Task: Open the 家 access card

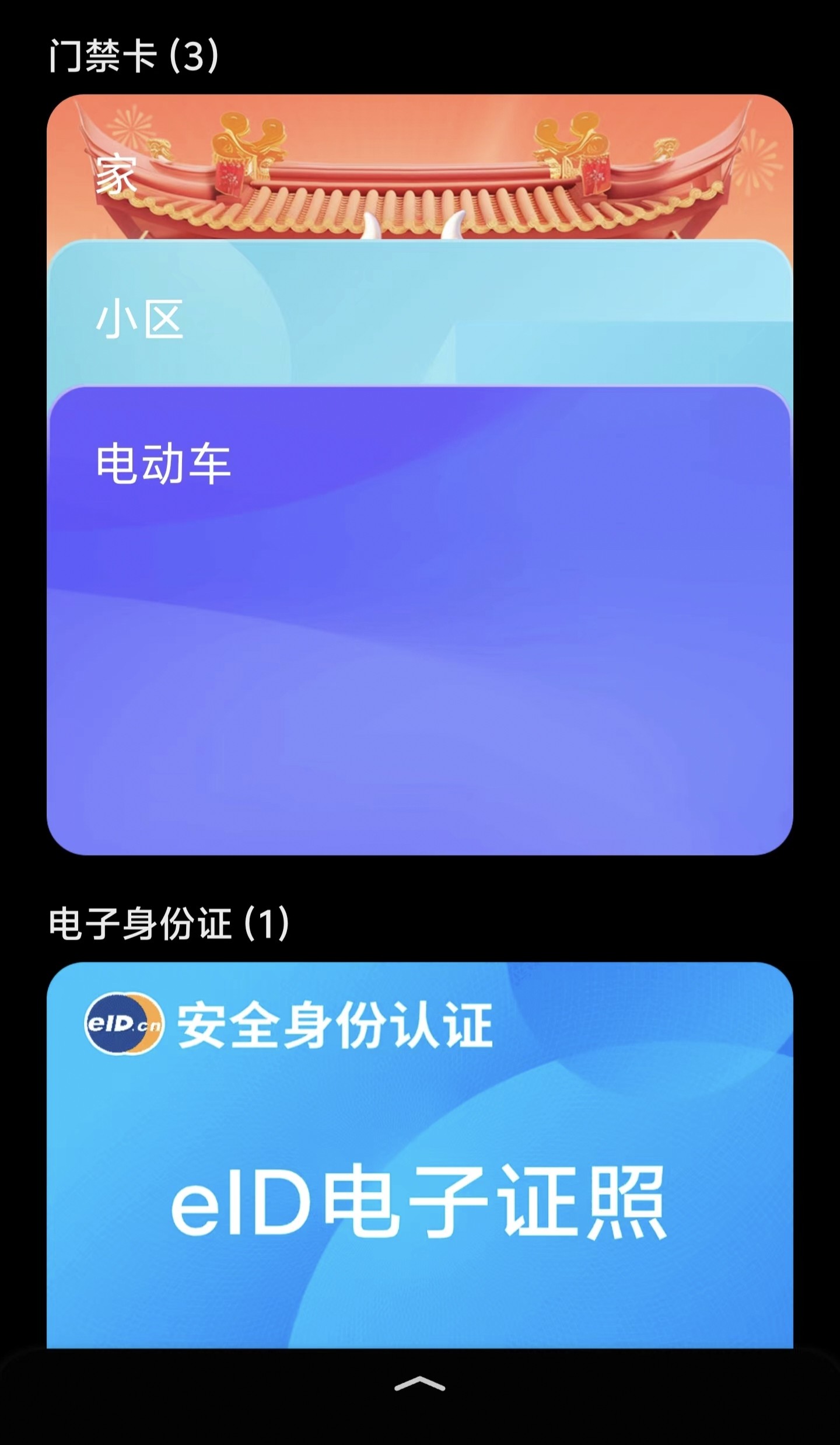Action: pos(420,169)
